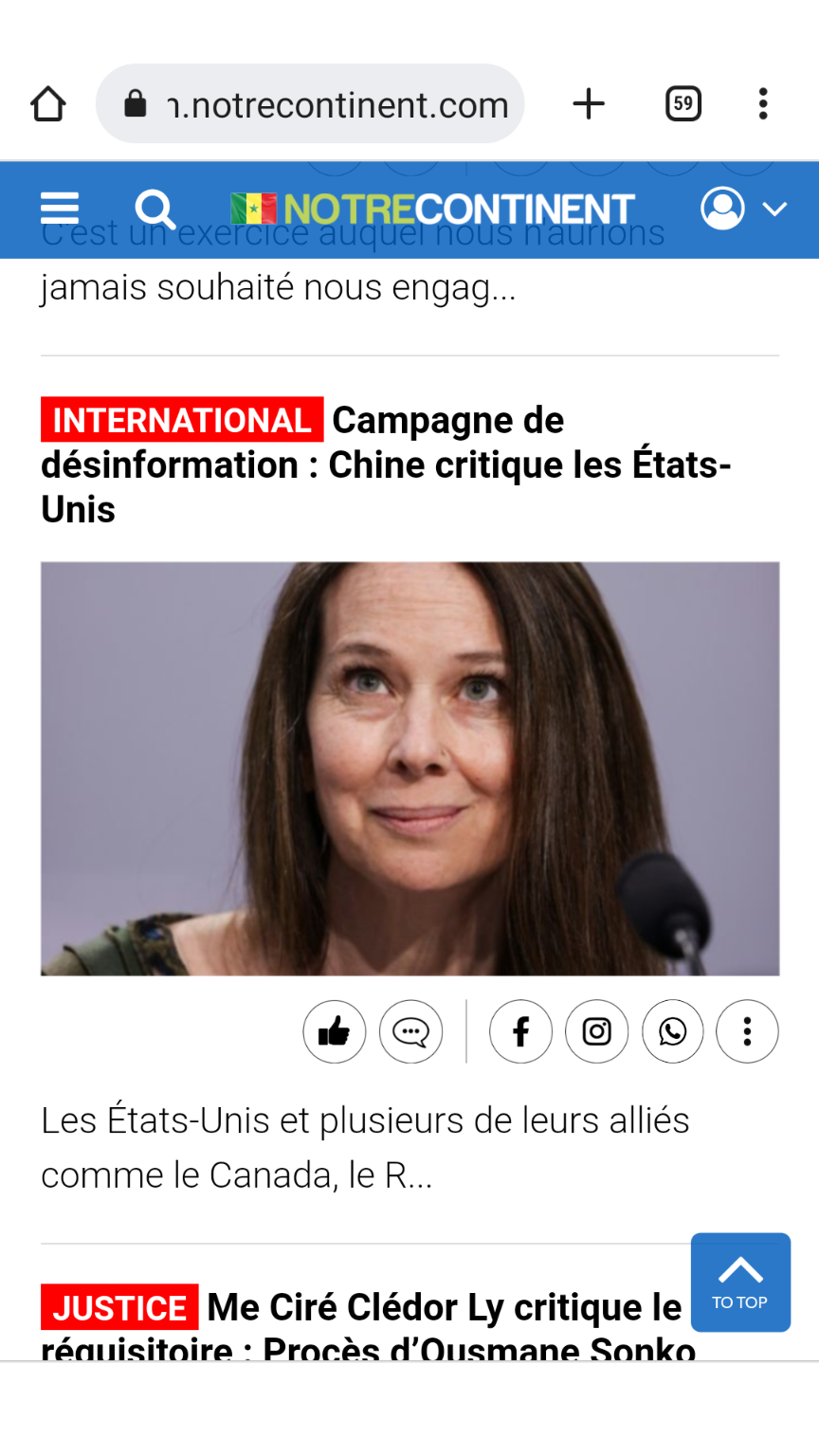Open the site hamburger menu
Image resolution: width=819 pixels, height=1456 pixels.
pyautogui.click(x=60, y=209)
